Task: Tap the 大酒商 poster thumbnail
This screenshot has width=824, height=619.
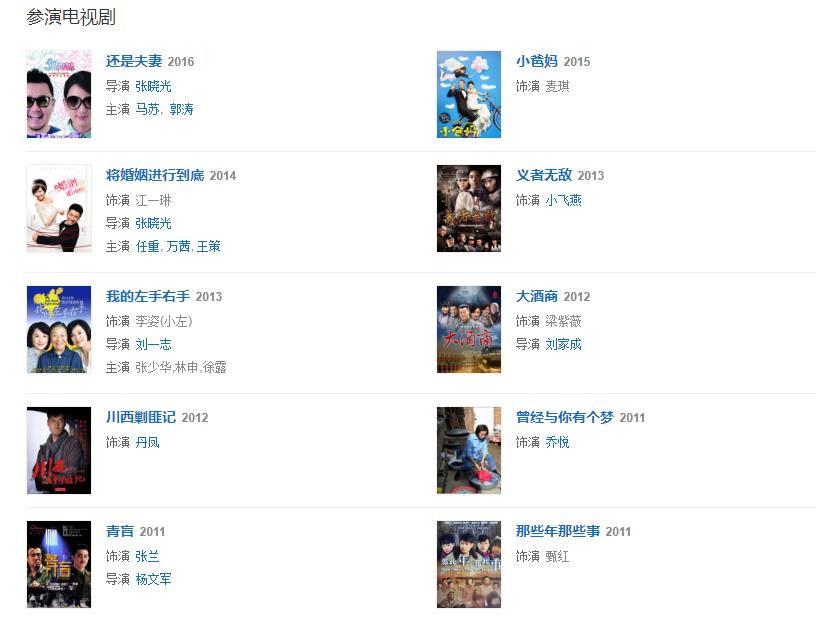Action: click(x=469, y=329)
